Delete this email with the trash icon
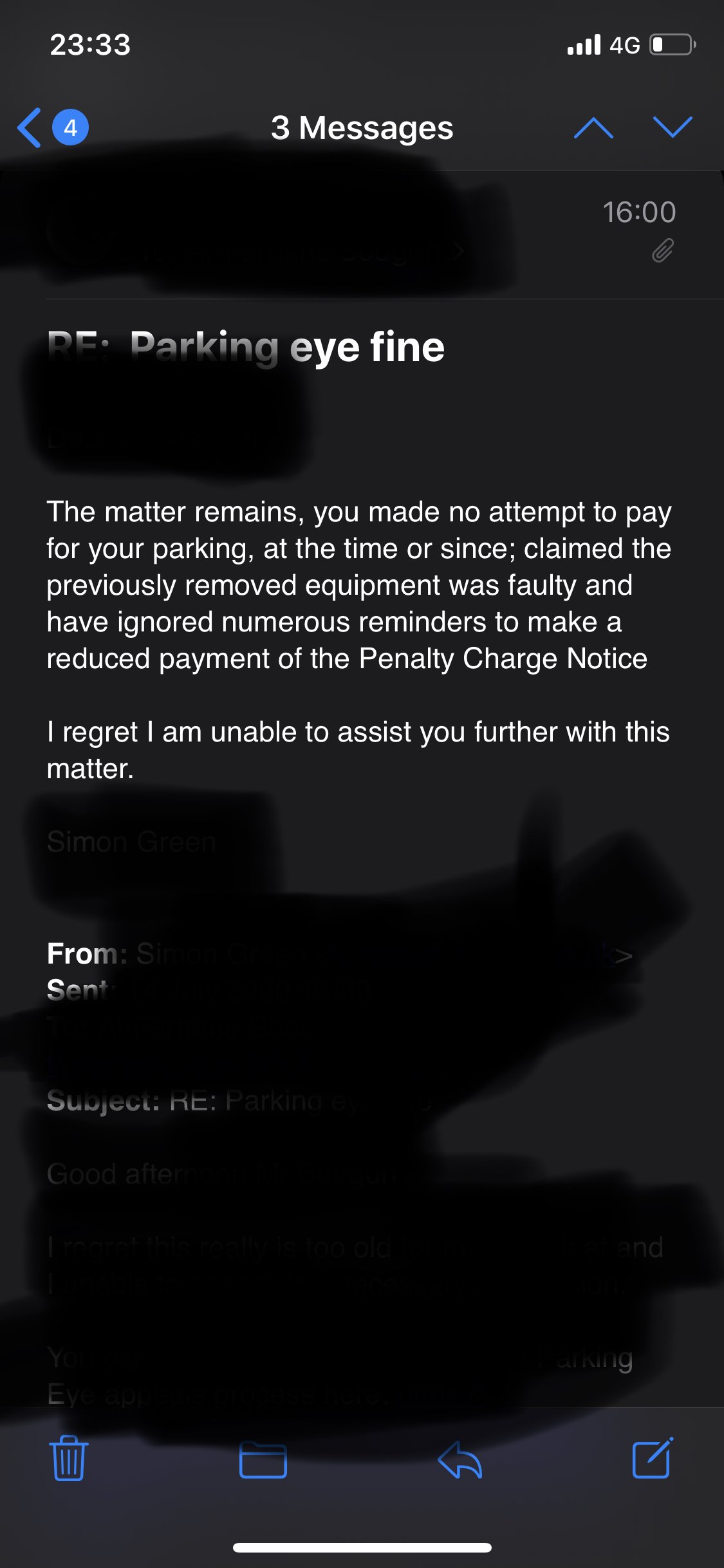The image size is (724, 1568). (68, 1457)
